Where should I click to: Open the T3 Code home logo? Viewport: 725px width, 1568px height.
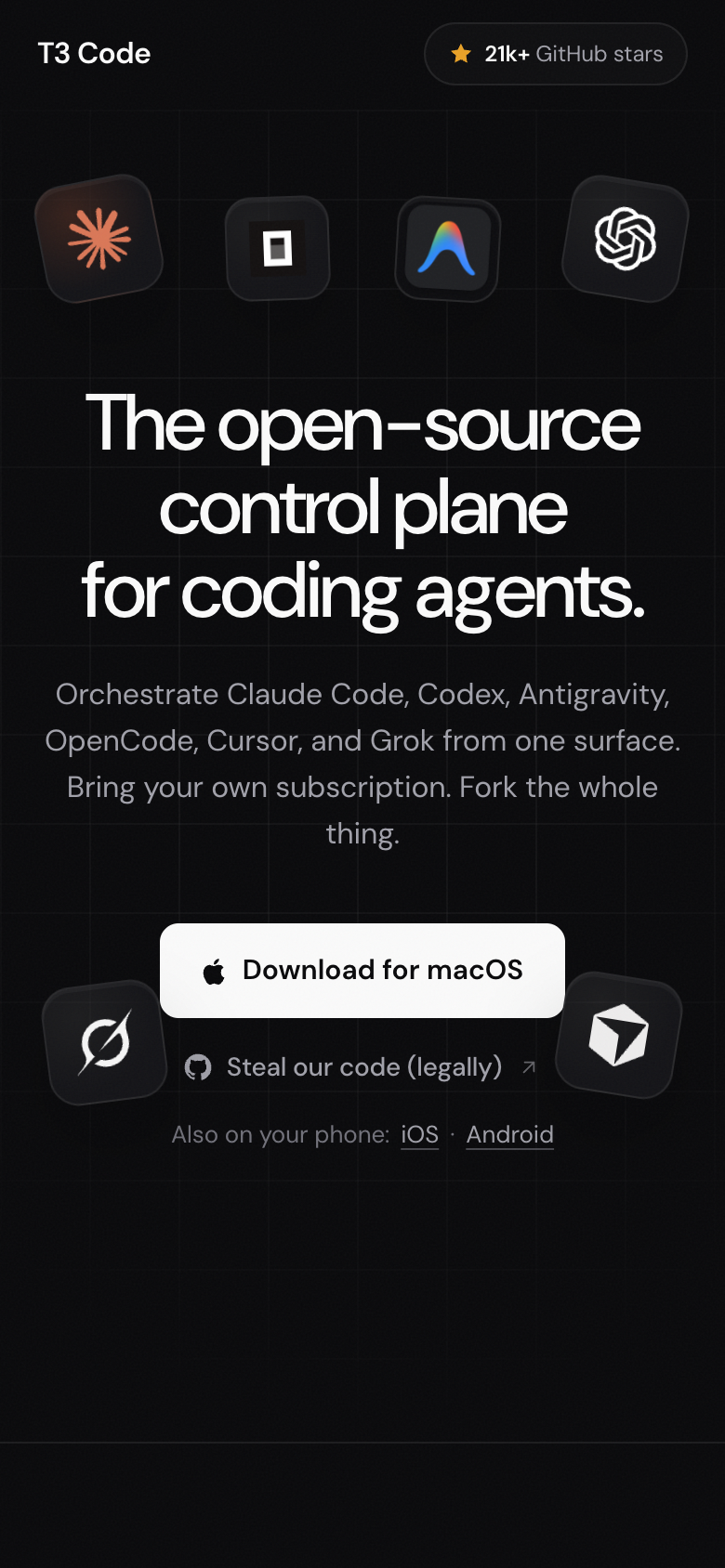click(x=94, y=53)
